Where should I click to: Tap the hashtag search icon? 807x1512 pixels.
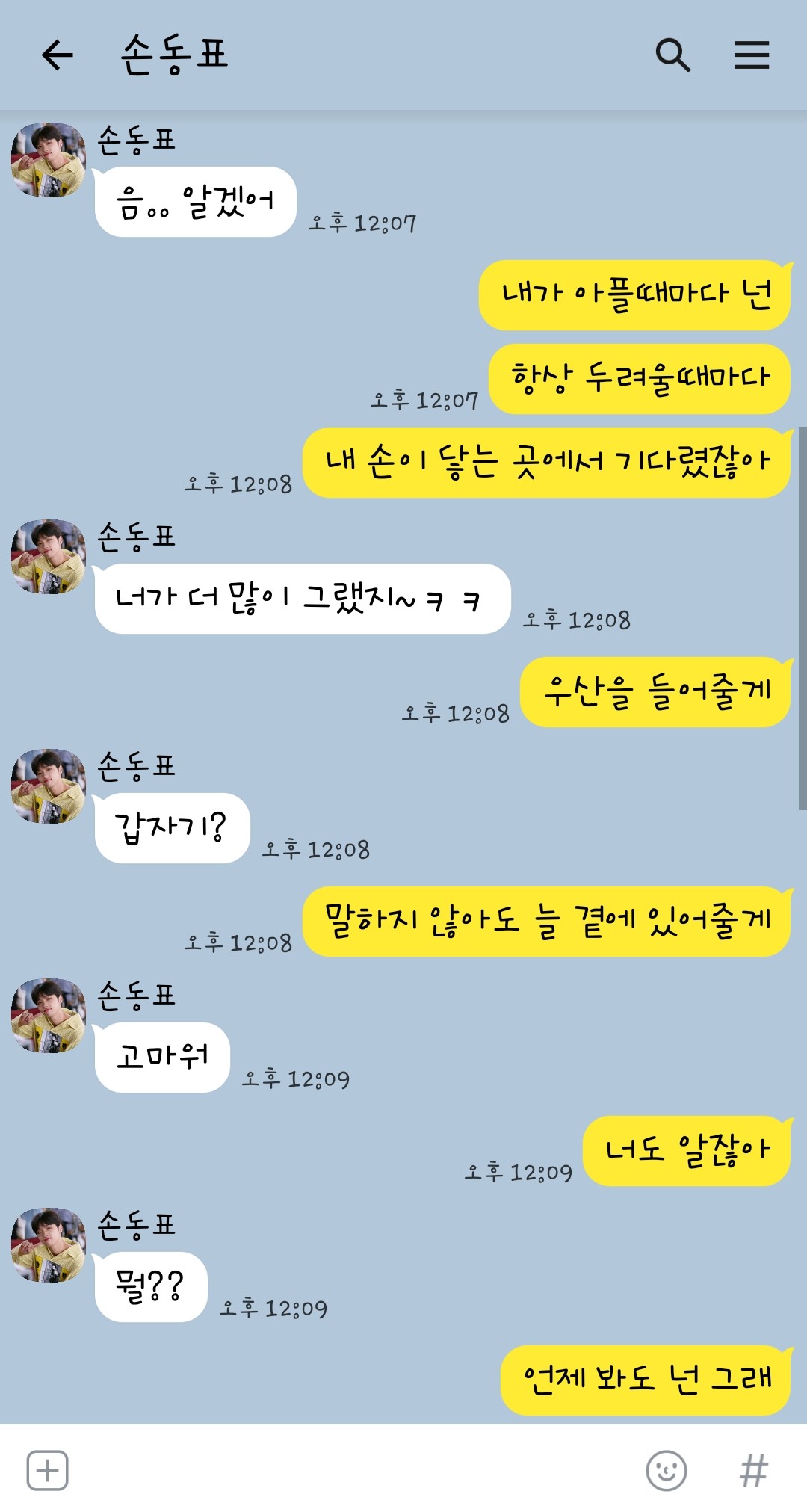pos(754,1470)
